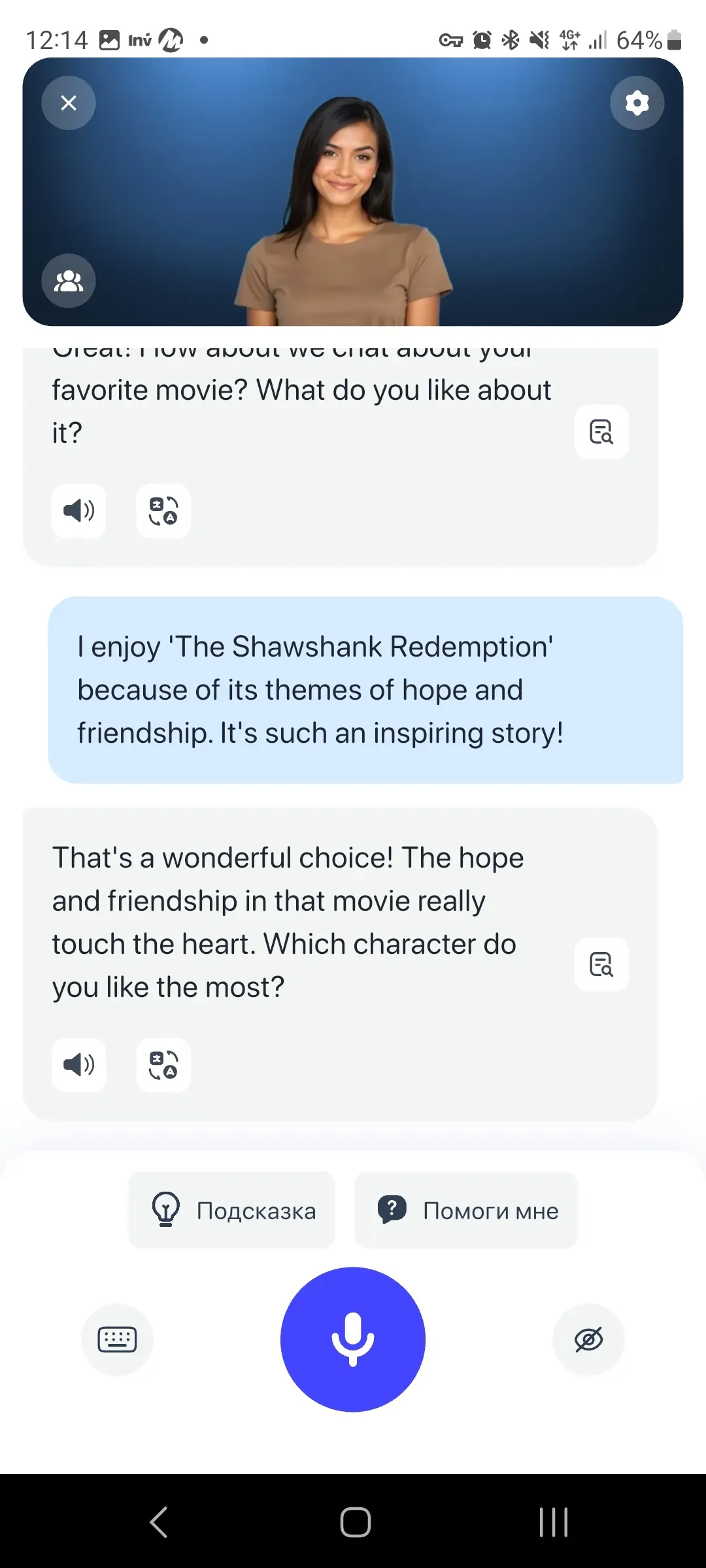Translate the favorite movie question message
706x1568 pixels.
click(163, 510)
